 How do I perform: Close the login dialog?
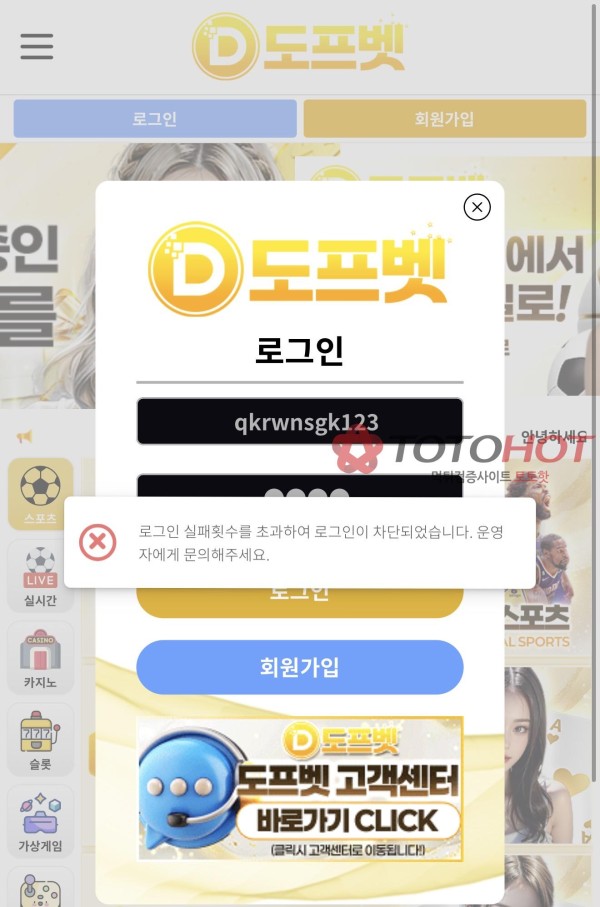coord(477,207)
